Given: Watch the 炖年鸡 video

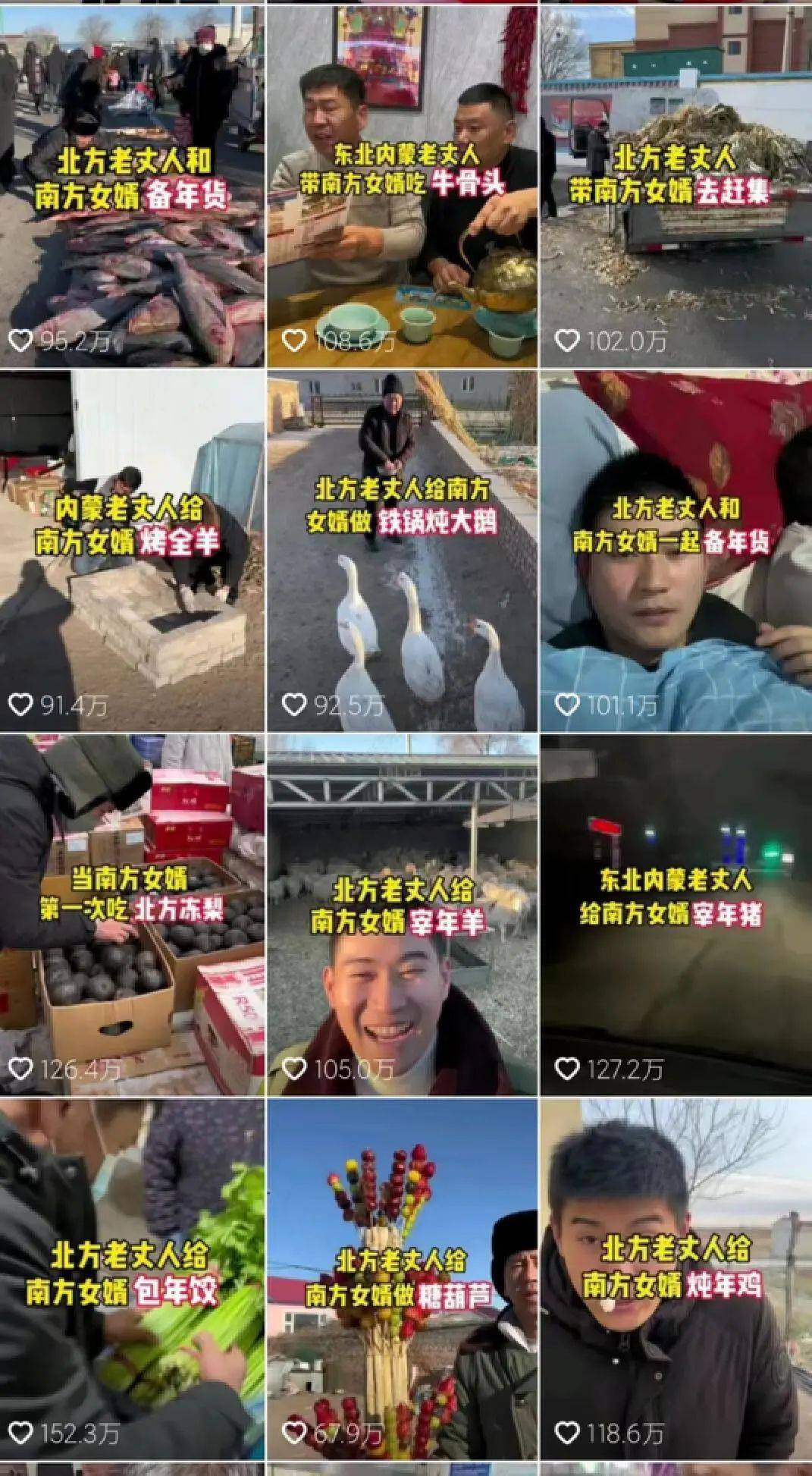Looking at the screenshot, I should click(x=676, y=1278).
